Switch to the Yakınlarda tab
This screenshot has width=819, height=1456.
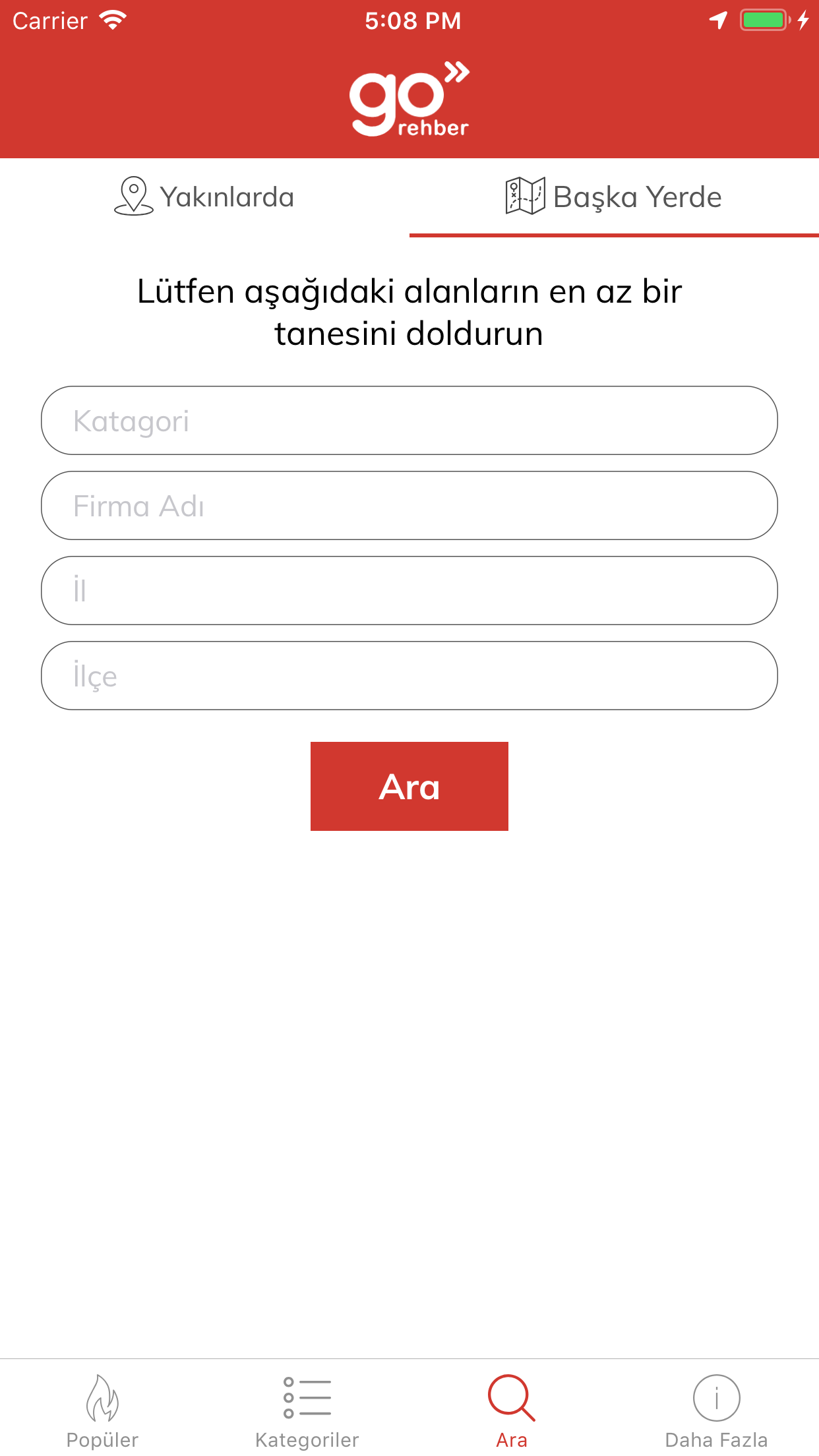click(x=204, y=196)
